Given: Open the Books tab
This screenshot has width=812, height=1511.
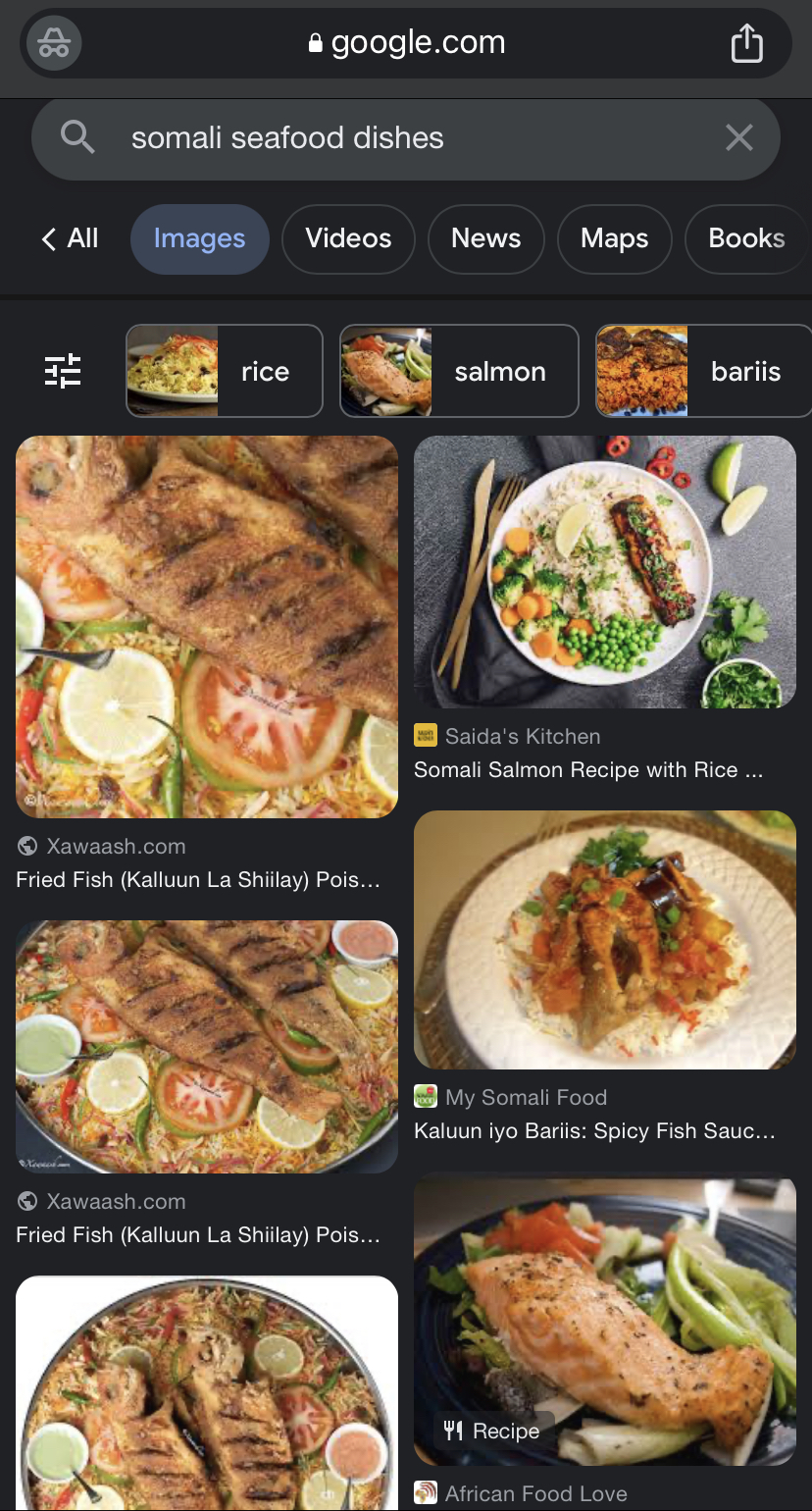Looking at the screenshot, I should 746,238.
